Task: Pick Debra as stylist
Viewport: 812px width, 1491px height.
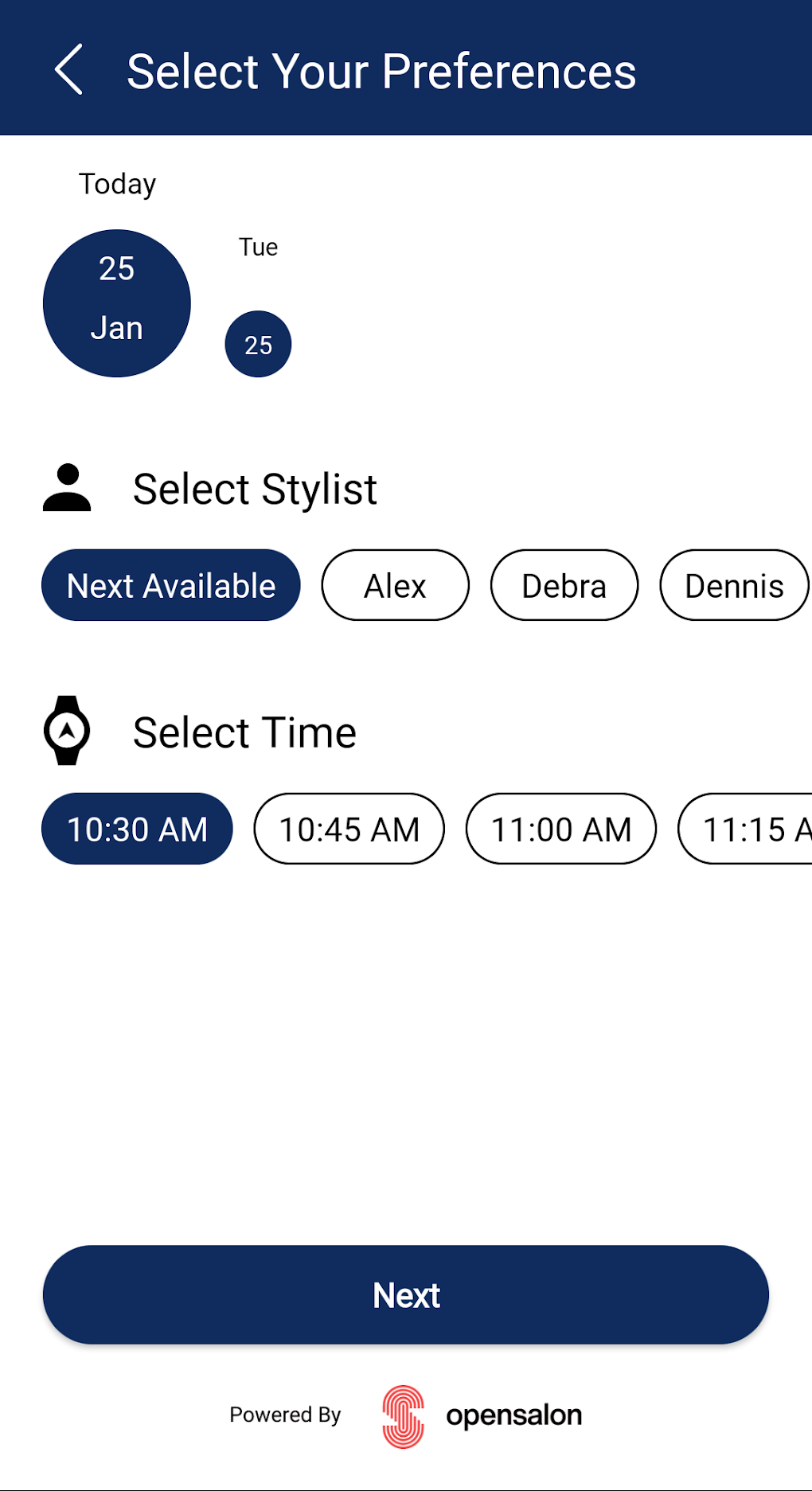Action: click(x=564, y=585)
